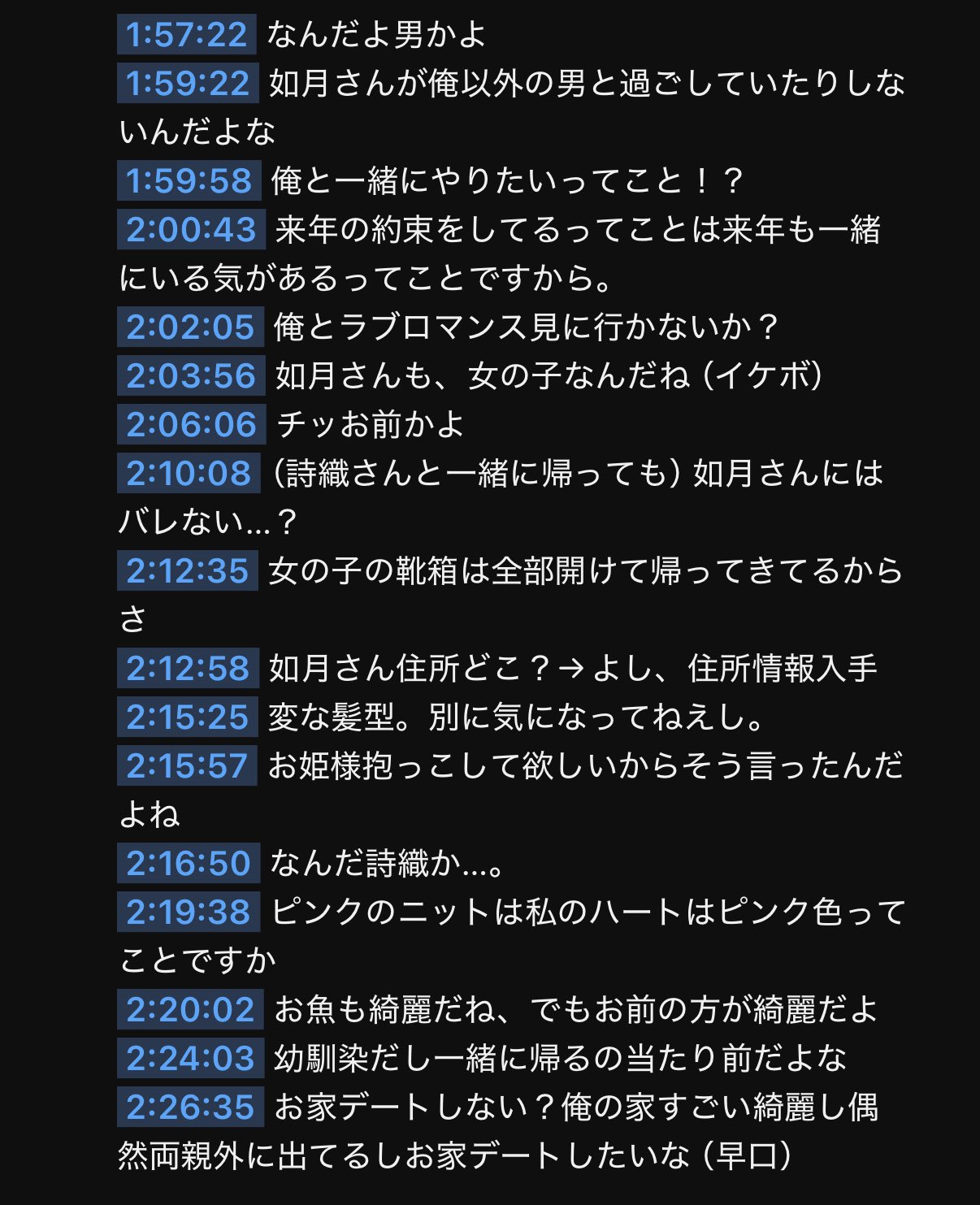Jump to timestamp 2:15:25
This screenshot has width=980, height=1205.
point(188,717)
